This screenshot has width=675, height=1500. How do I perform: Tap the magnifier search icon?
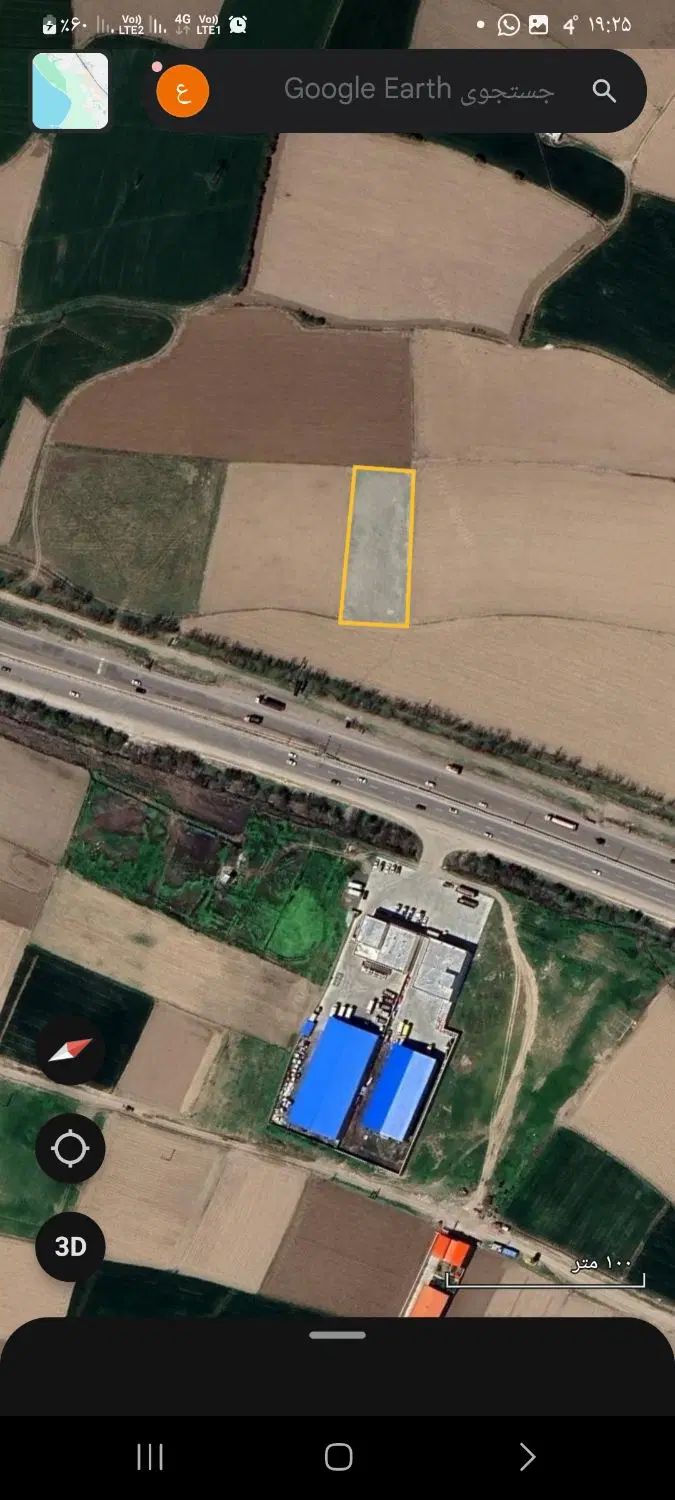pyautogui.click(x=604, y=91)
